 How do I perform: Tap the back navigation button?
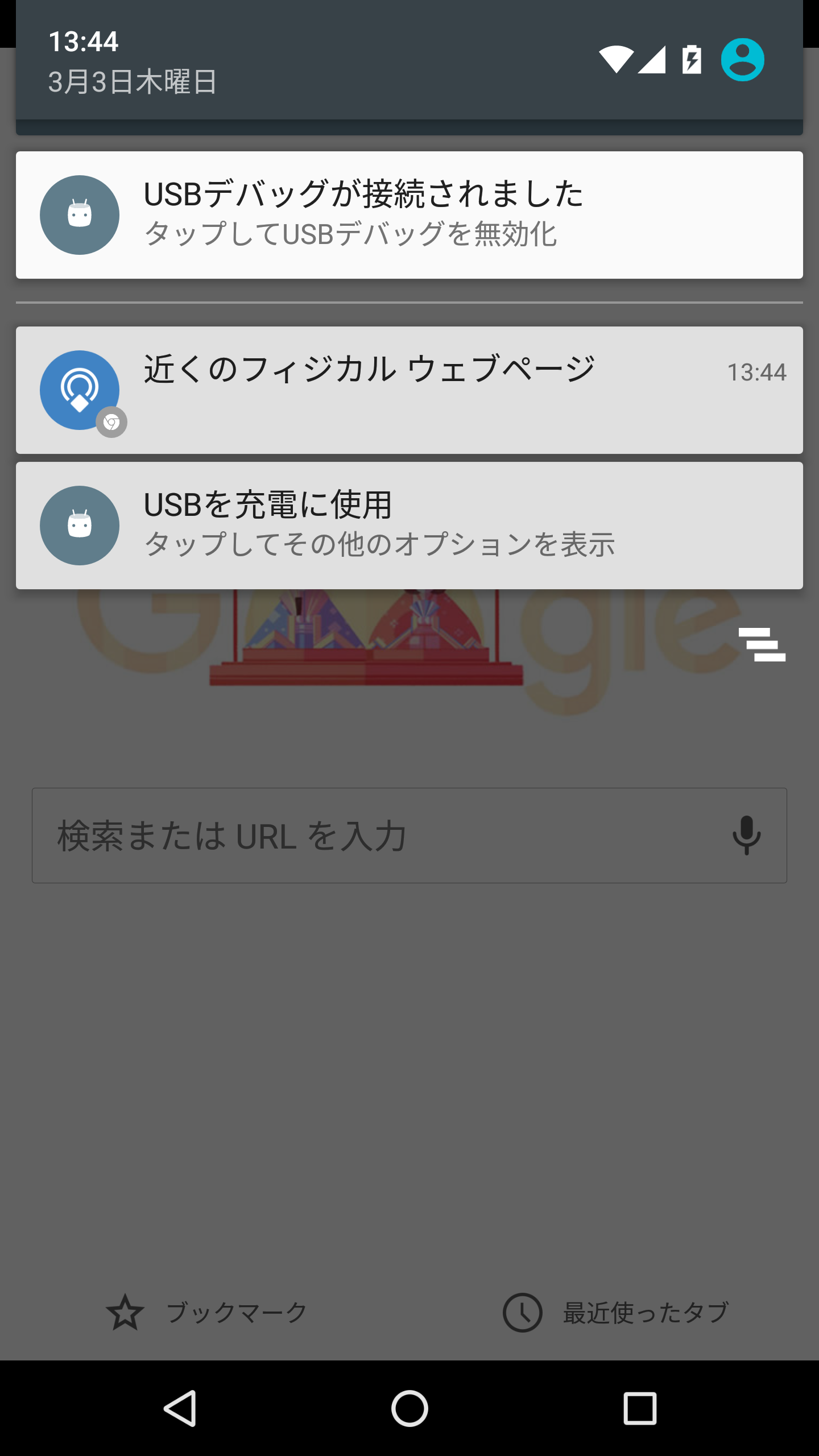coord(180,1408)
